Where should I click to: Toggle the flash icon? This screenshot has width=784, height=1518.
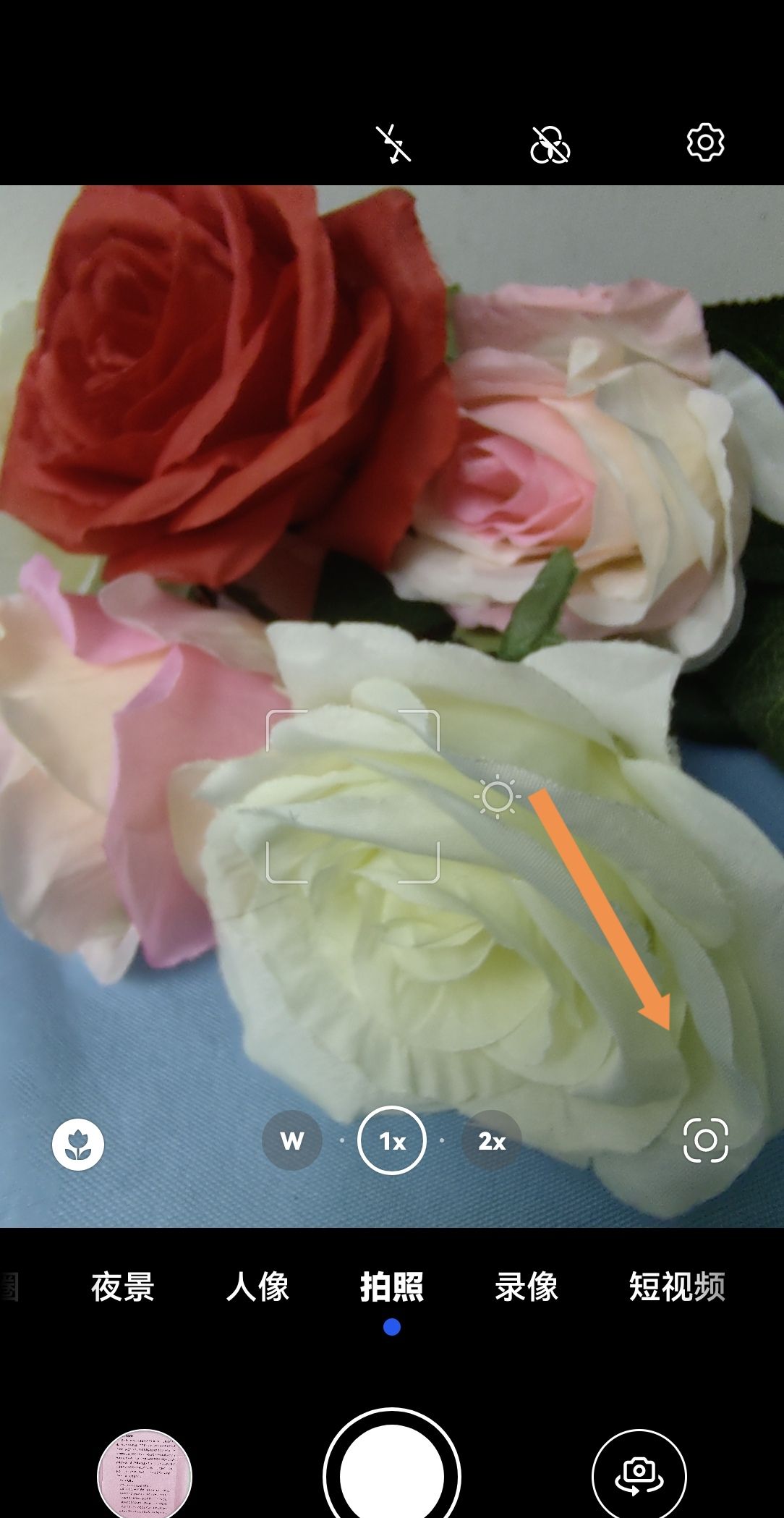tap(394, 144)
